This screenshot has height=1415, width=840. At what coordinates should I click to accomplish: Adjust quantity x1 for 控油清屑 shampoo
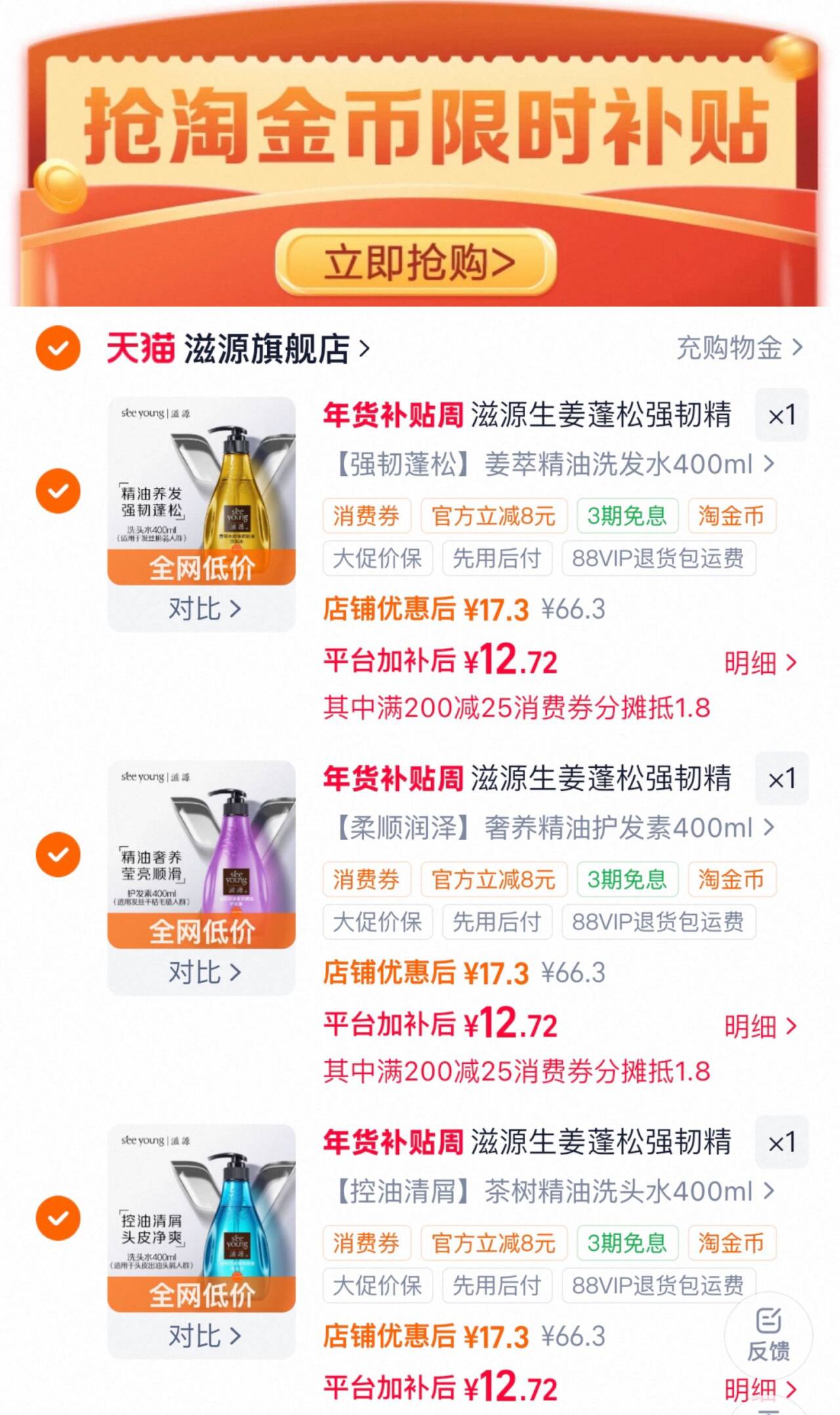[x=781, y=1143]
